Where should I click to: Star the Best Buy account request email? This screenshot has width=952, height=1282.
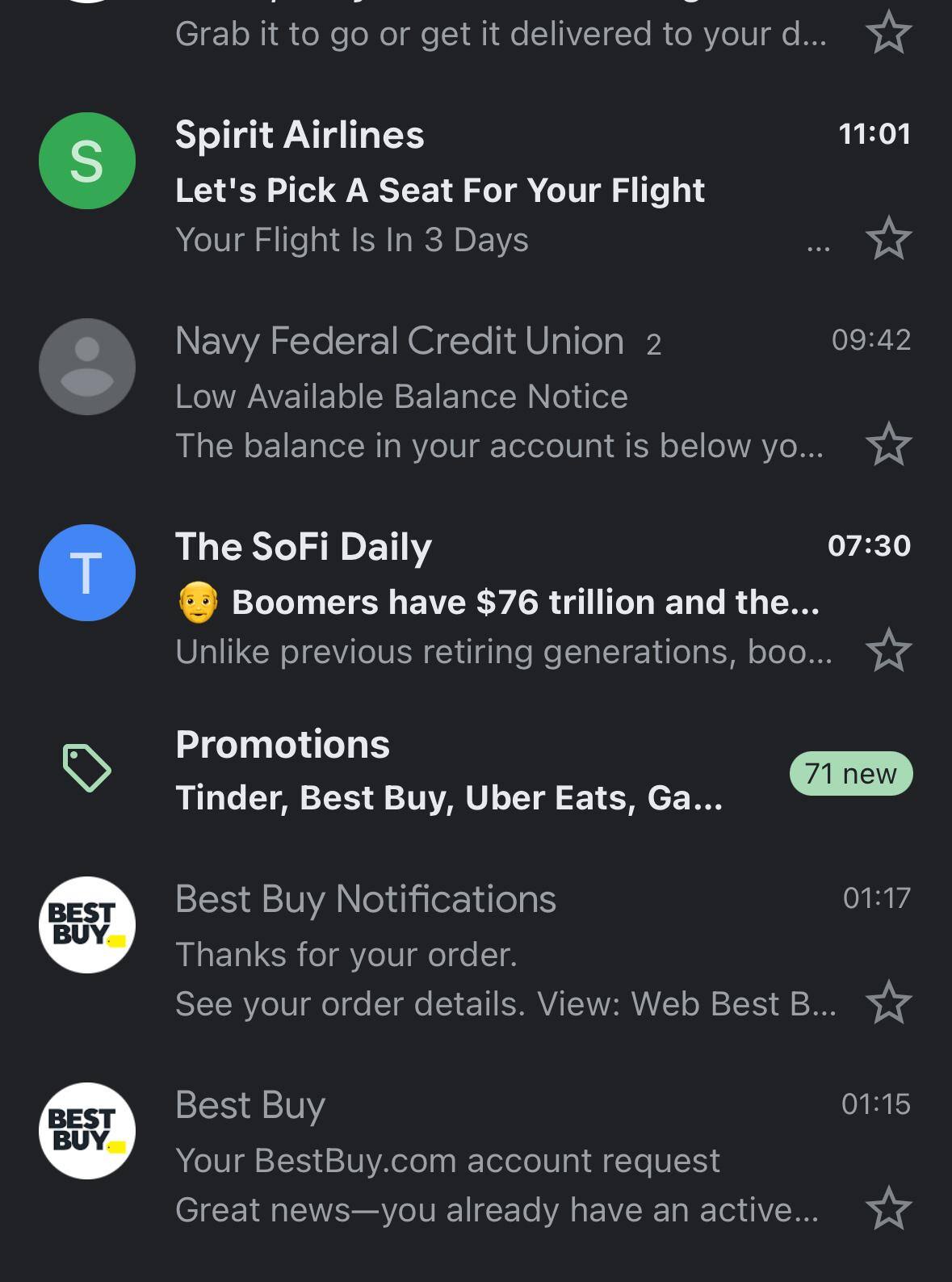pyautogui.click(x=888, y=1208)
